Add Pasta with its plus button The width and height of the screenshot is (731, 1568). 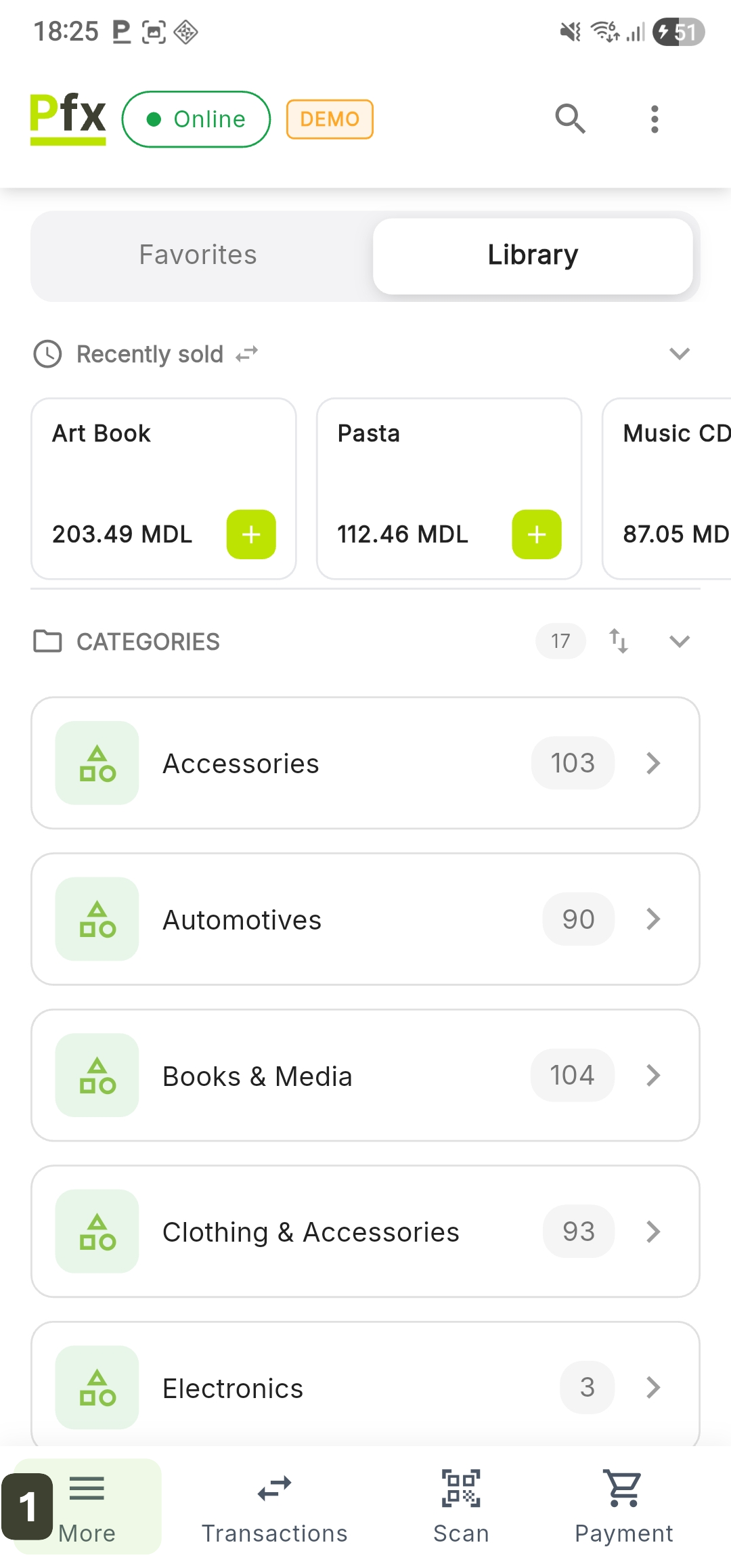tap(537, 534)
